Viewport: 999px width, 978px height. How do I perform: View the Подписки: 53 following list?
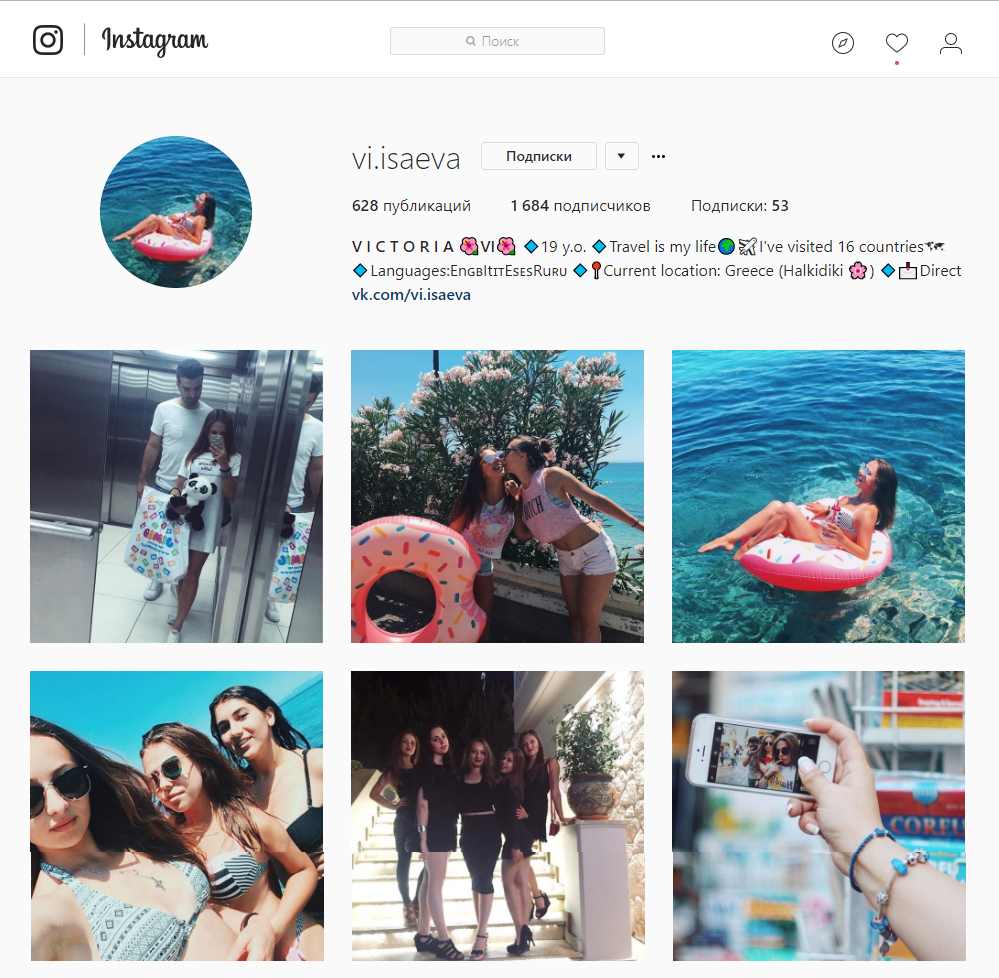[739, 206]
